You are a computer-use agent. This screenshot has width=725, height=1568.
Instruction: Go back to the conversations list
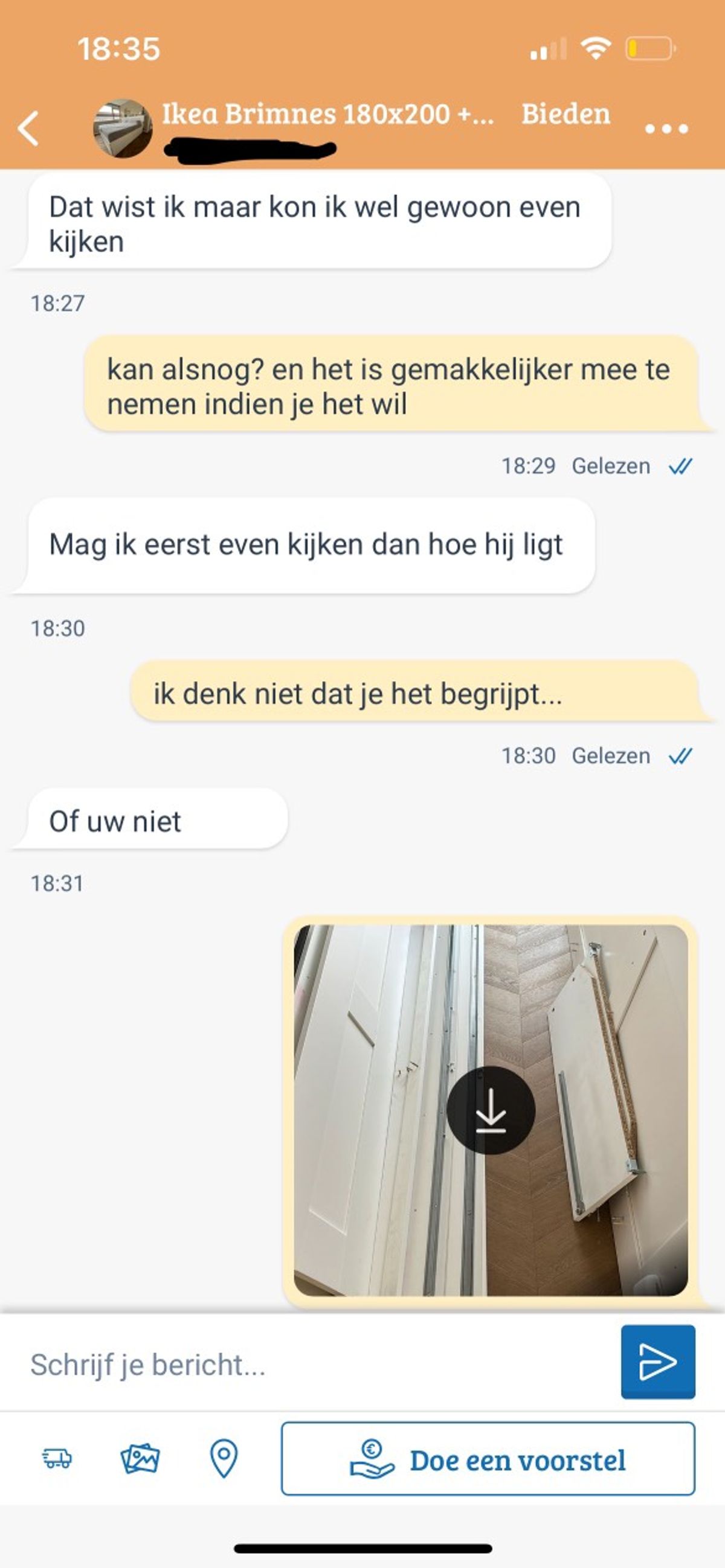point(28,129)
